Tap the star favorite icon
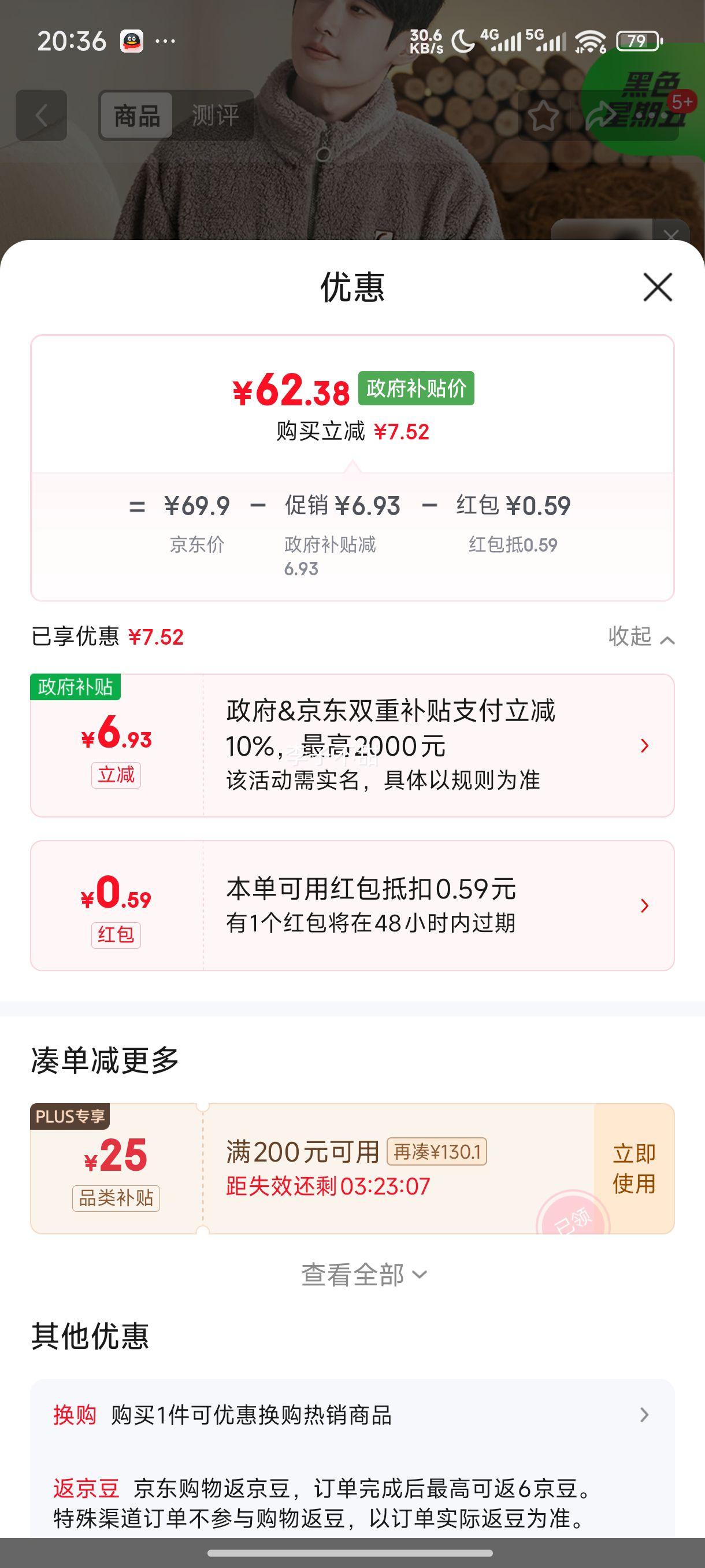This screenshot has height=1568, width=705. pos(543,116)
